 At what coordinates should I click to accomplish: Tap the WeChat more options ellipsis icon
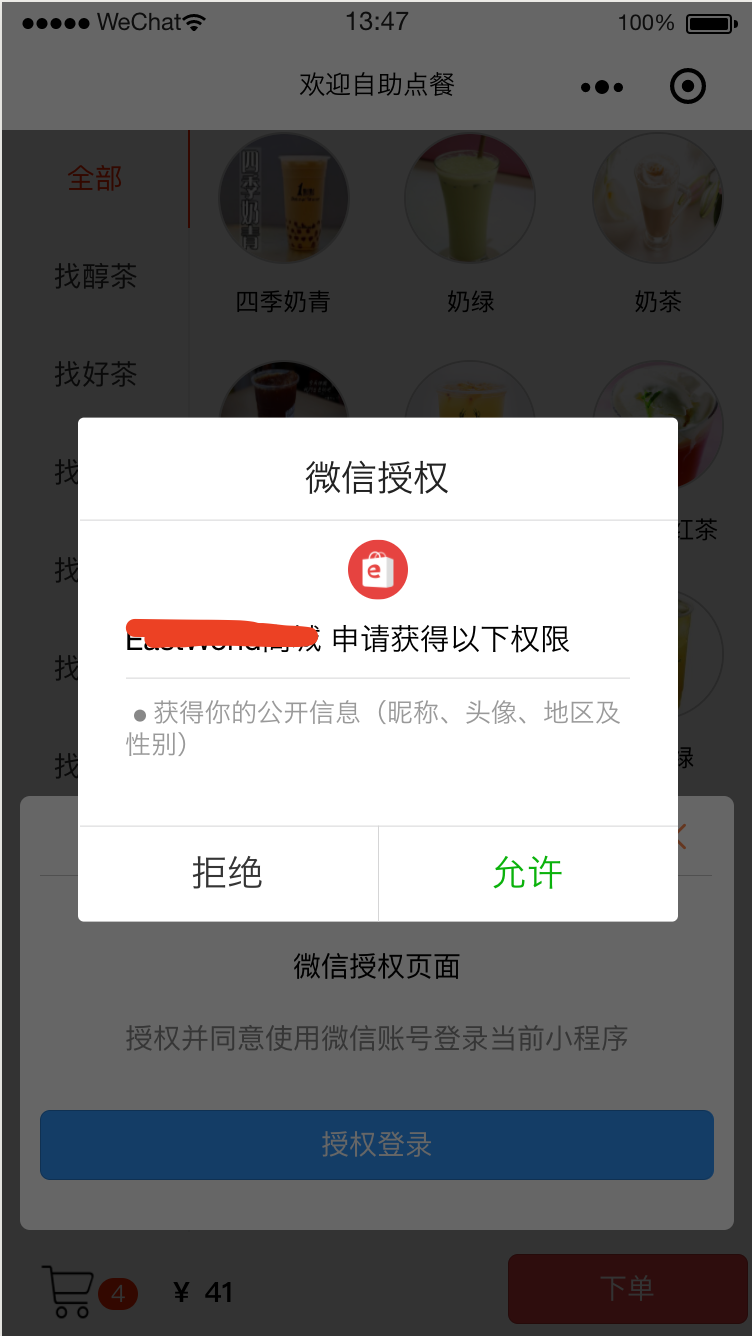(600, 86)
